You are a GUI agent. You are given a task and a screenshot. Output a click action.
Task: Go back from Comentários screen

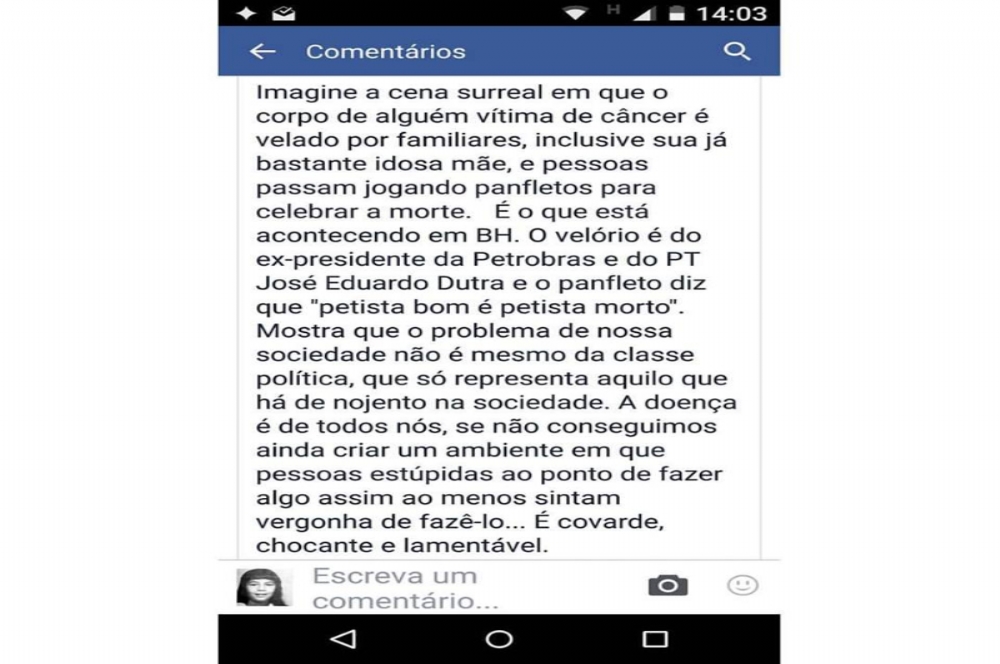(x=262, y=52)
